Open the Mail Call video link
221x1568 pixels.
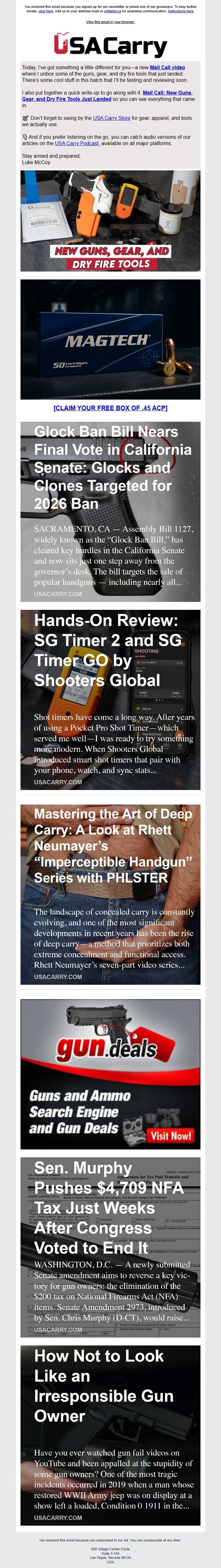167,67
